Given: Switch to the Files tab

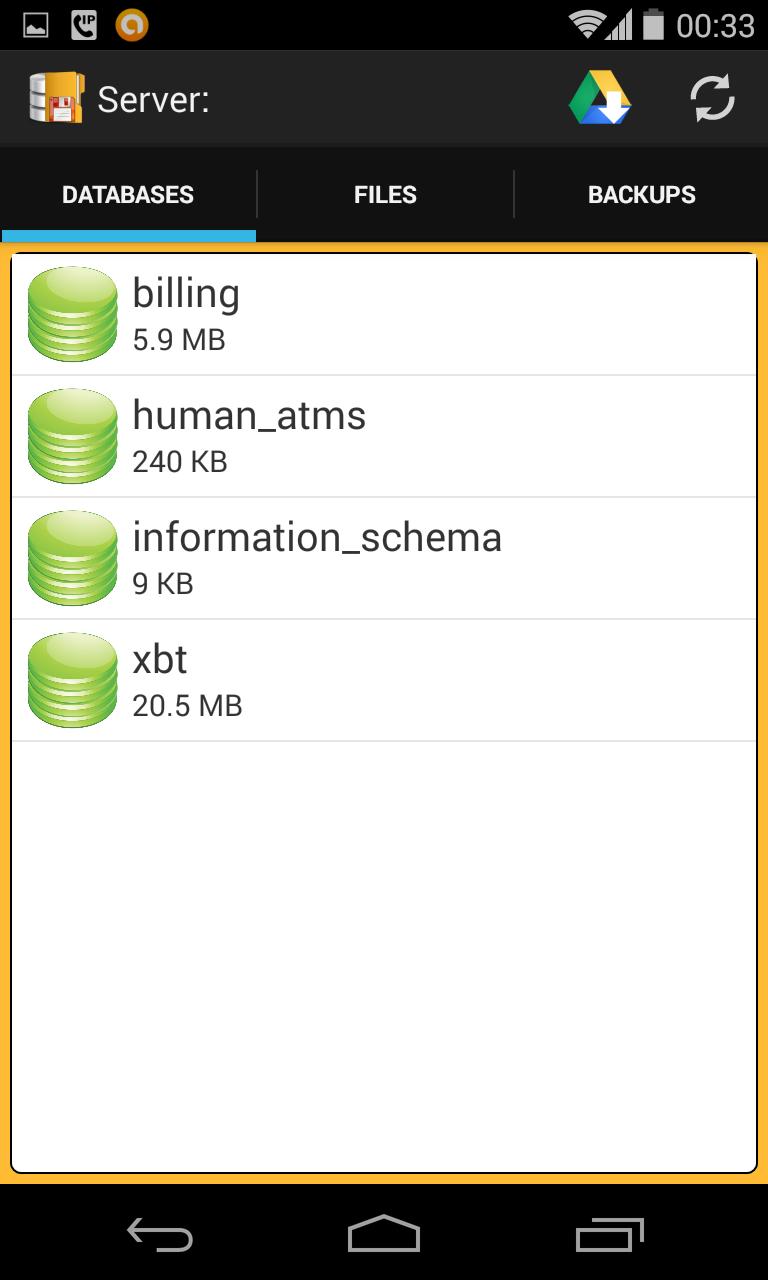Looking at the screenshot, I should tap(385, 195).
